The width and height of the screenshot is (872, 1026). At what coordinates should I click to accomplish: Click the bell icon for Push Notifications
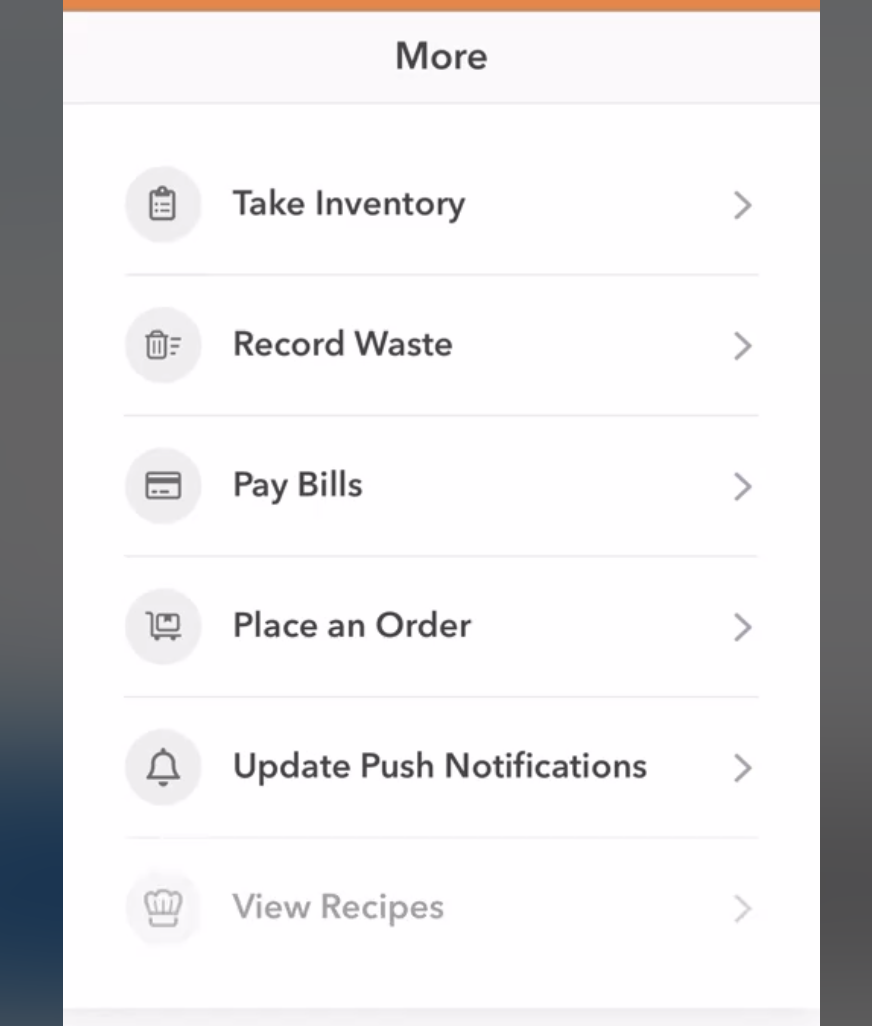163,767
